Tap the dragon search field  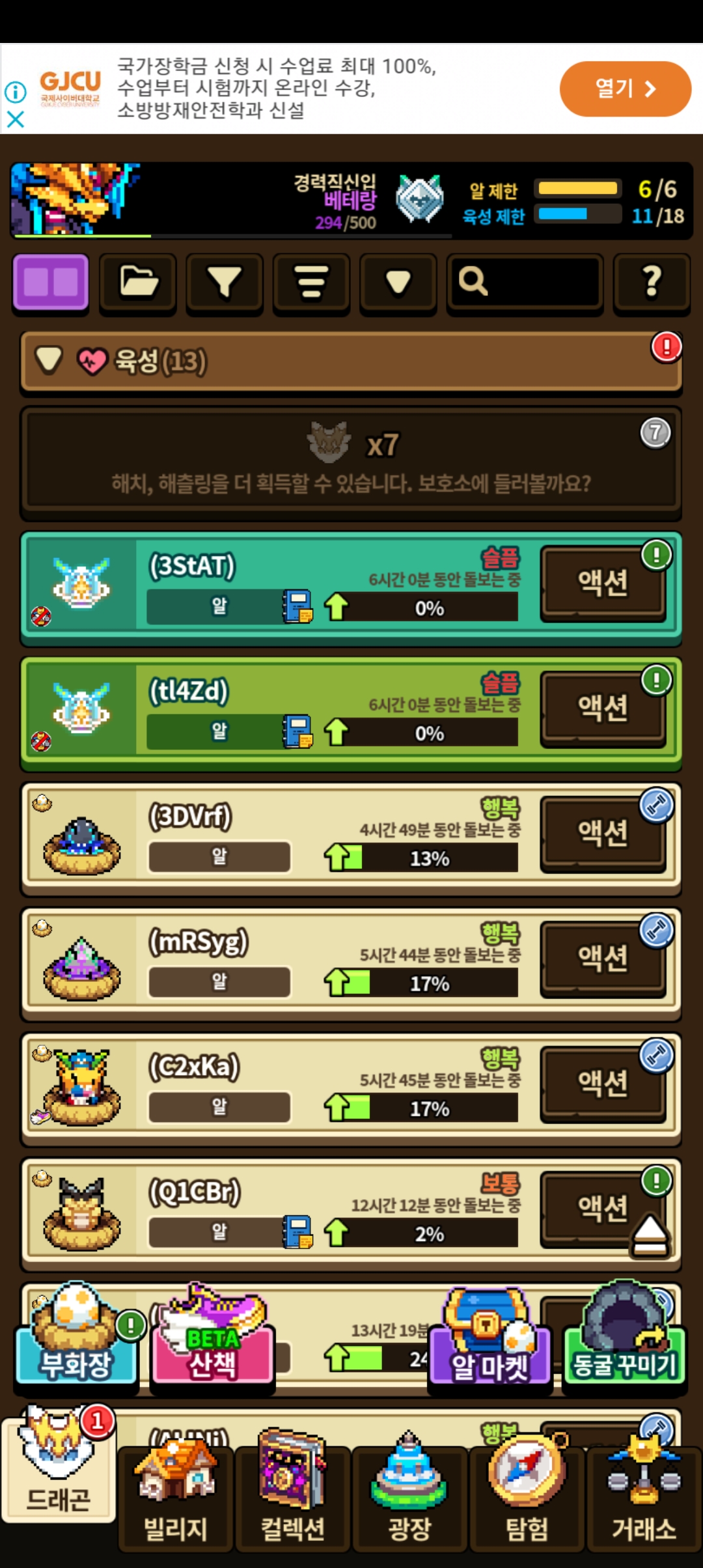525,283
